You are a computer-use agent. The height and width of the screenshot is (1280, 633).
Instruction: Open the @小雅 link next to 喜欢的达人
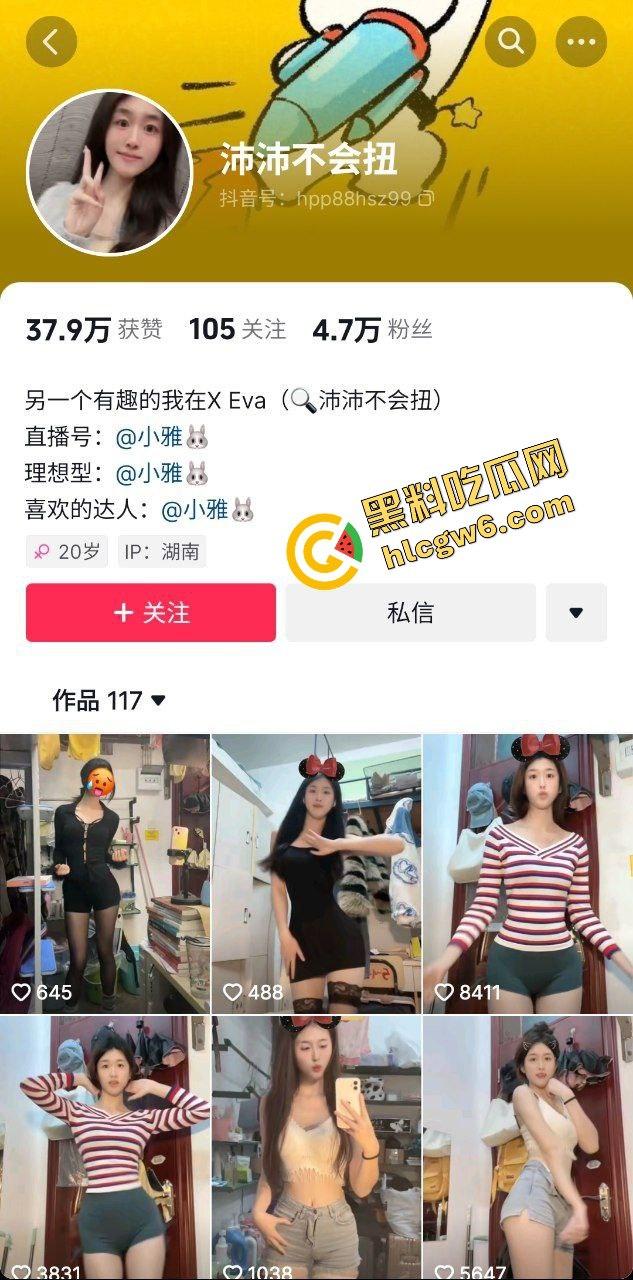[x=208, y=509]
